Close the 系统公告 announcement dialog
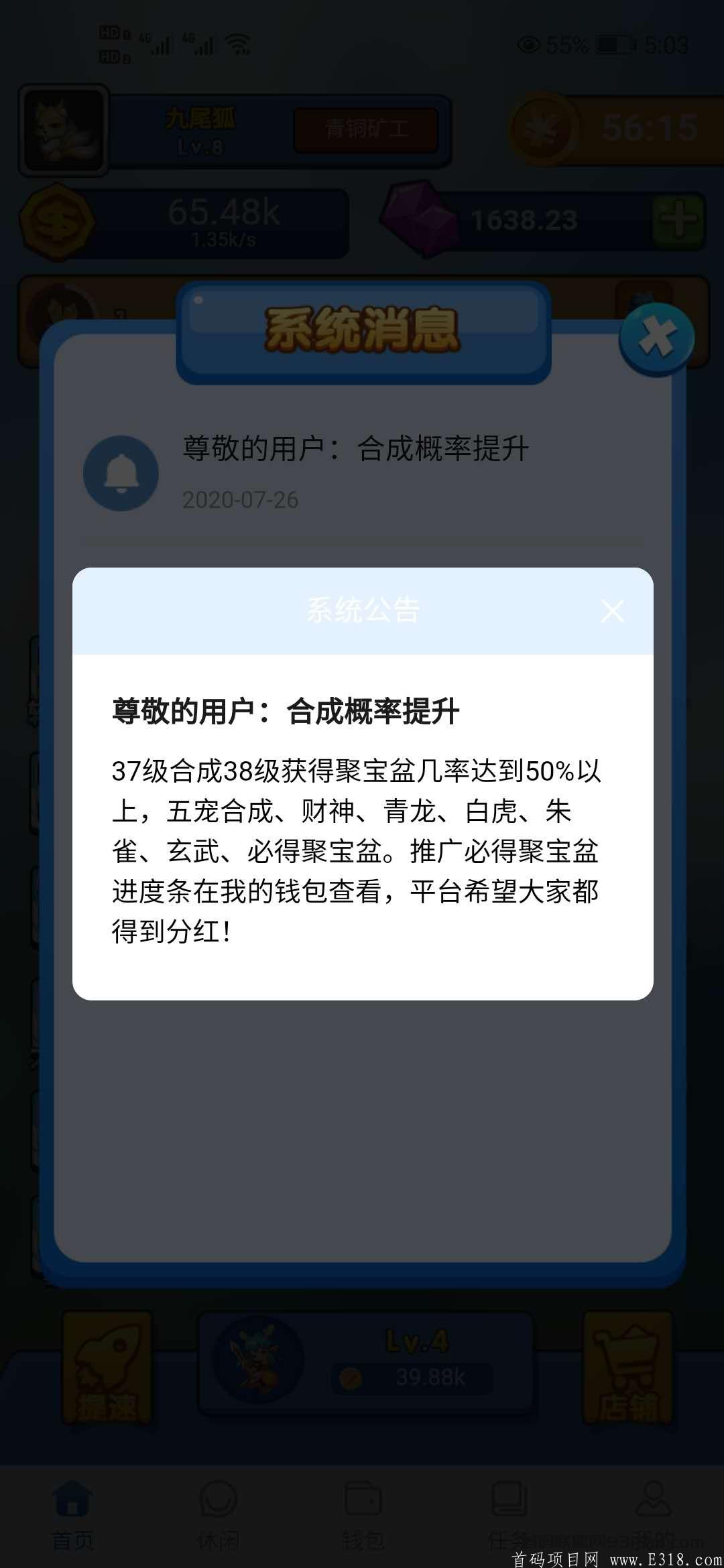The width and height of the screenshot is (724, 1568). 612,610
